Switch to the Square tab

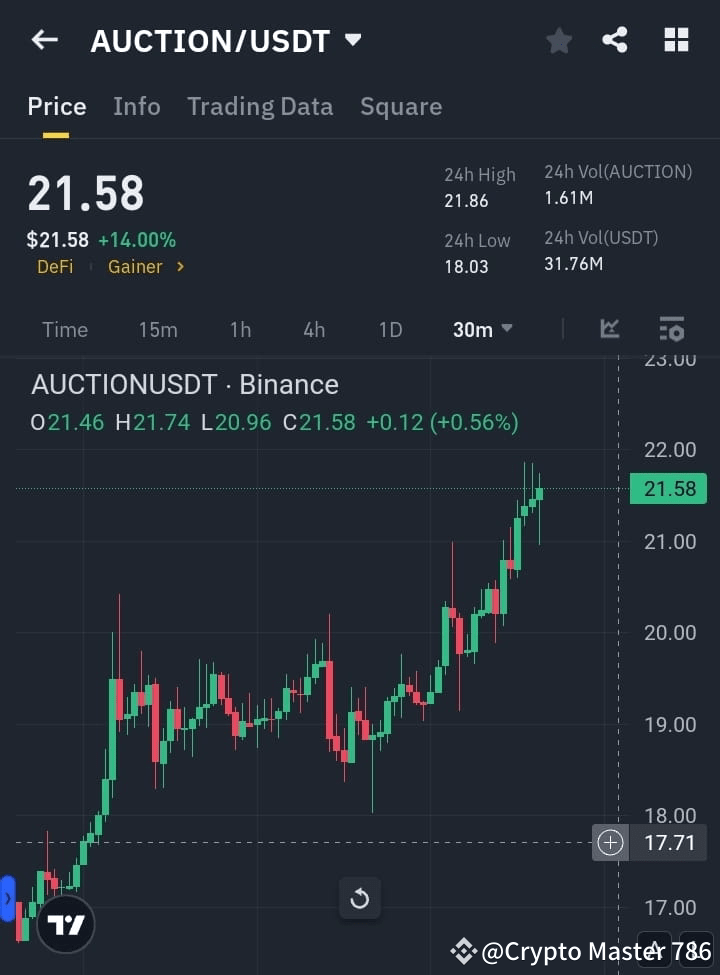click(x=401, y=106)
